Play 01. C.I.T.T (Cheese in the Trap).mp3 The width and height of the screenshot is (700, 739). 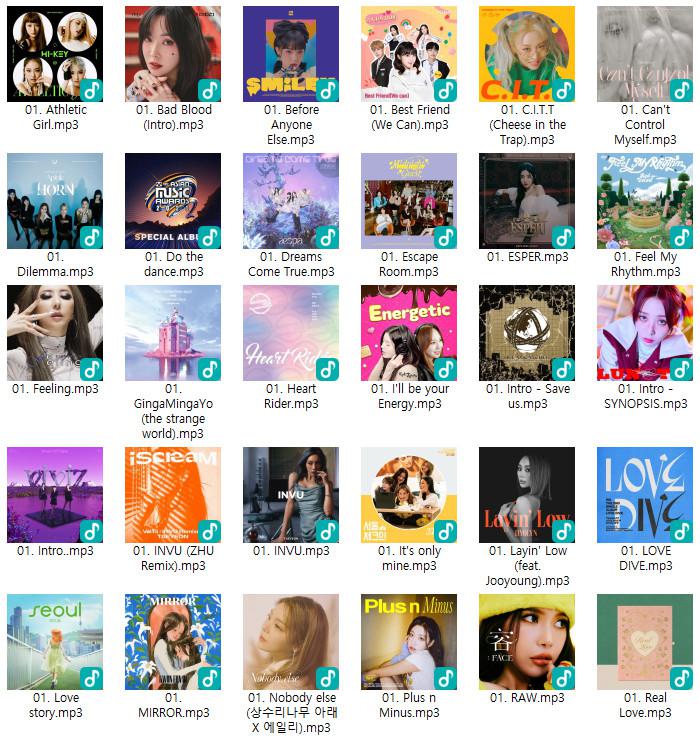(527, 54)
